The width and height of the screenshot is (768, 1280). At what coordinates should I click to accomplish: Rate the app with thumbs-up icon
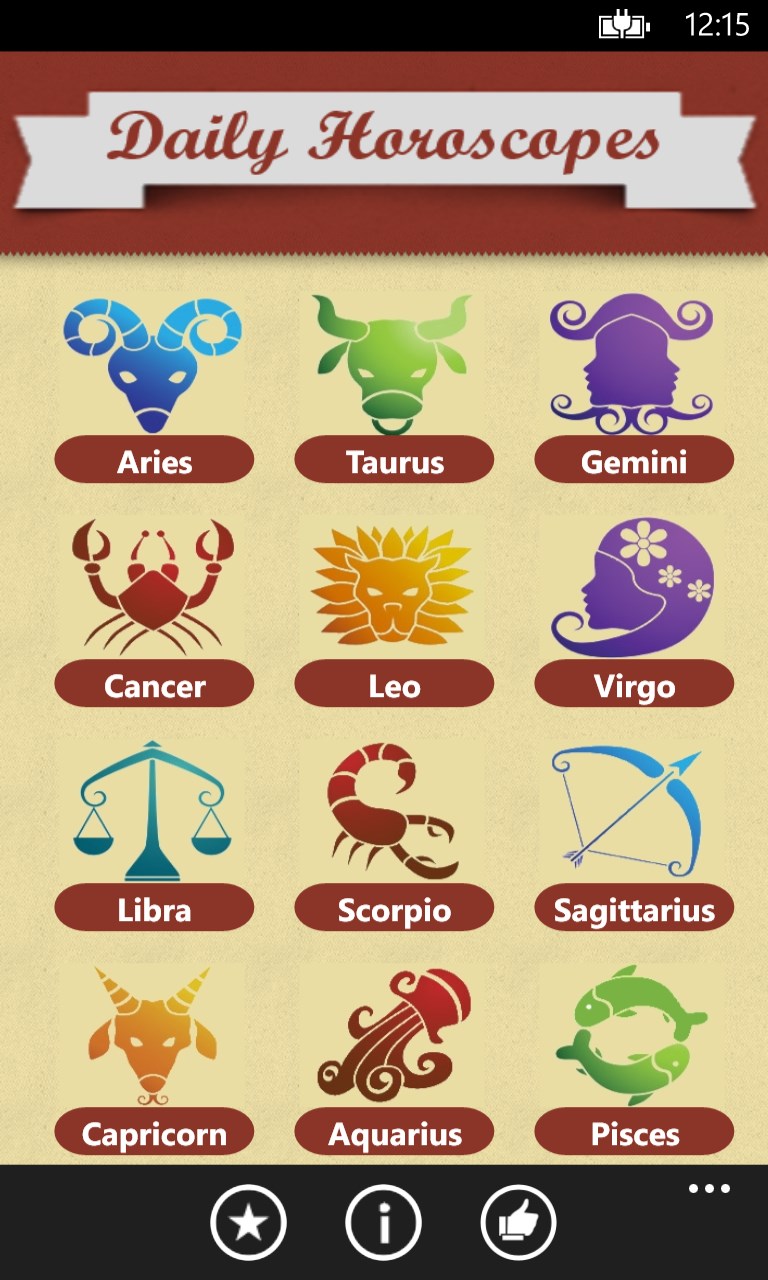pos(518,1222)
